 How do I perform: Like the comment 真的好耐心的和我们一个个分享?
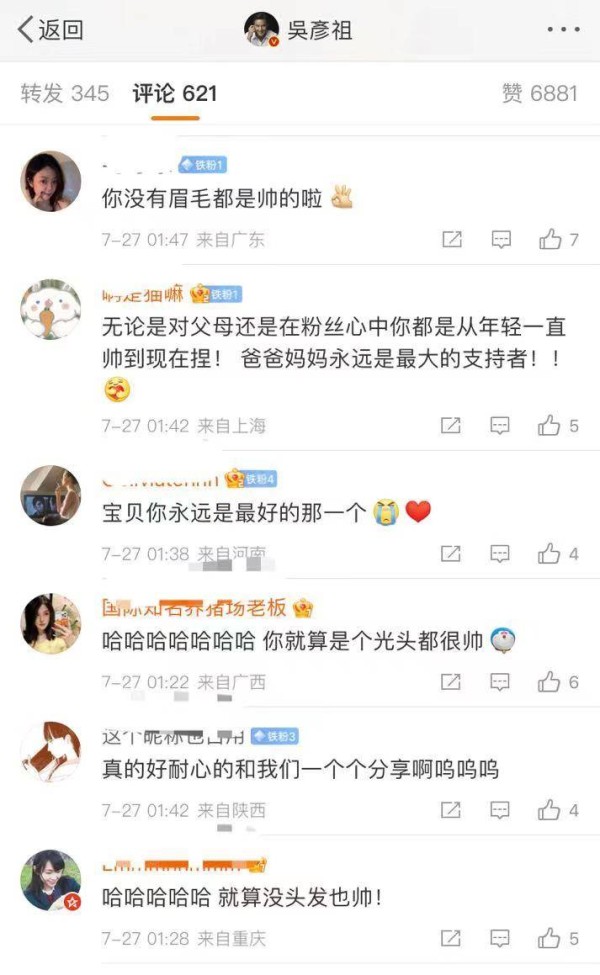(x=550, y=810)
